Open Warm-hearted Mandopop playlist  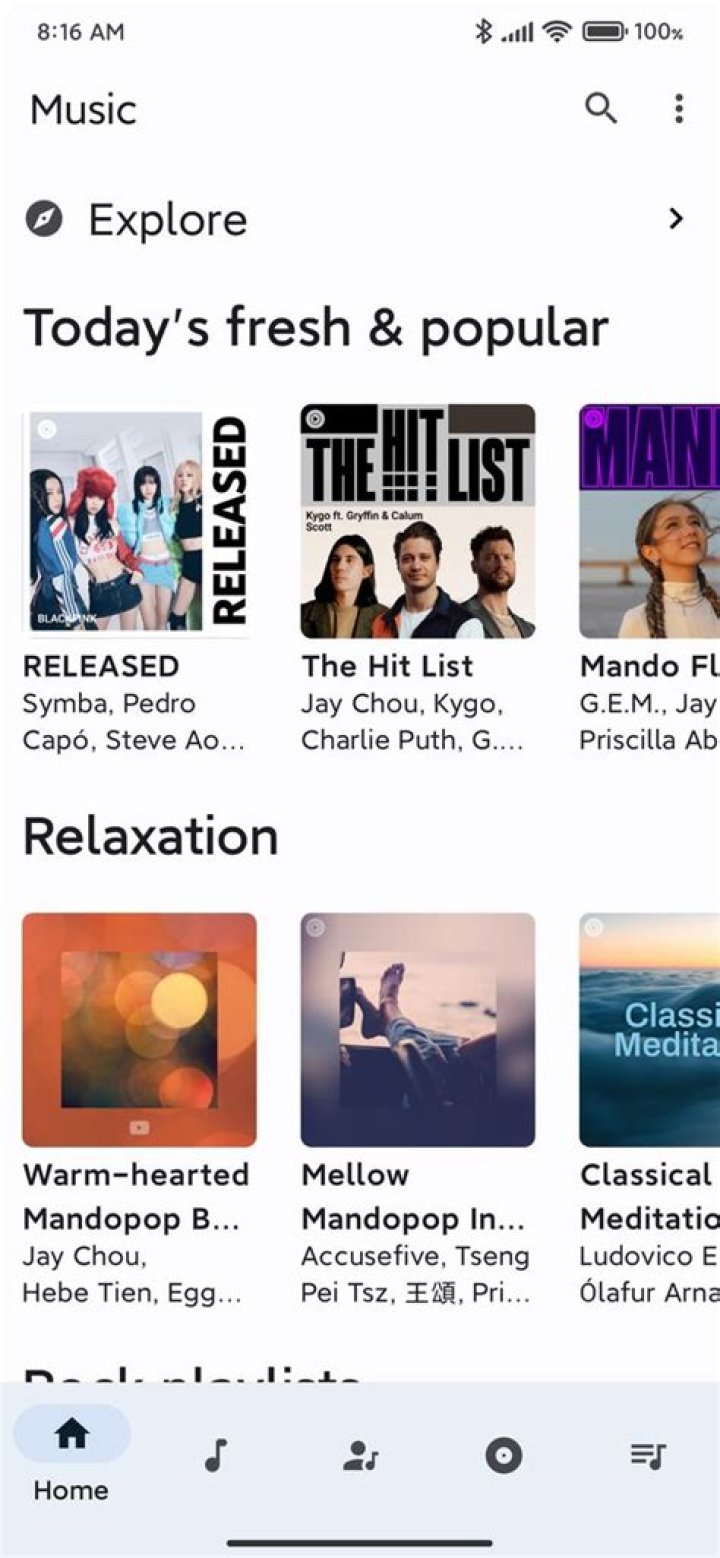click(139, 1029)
